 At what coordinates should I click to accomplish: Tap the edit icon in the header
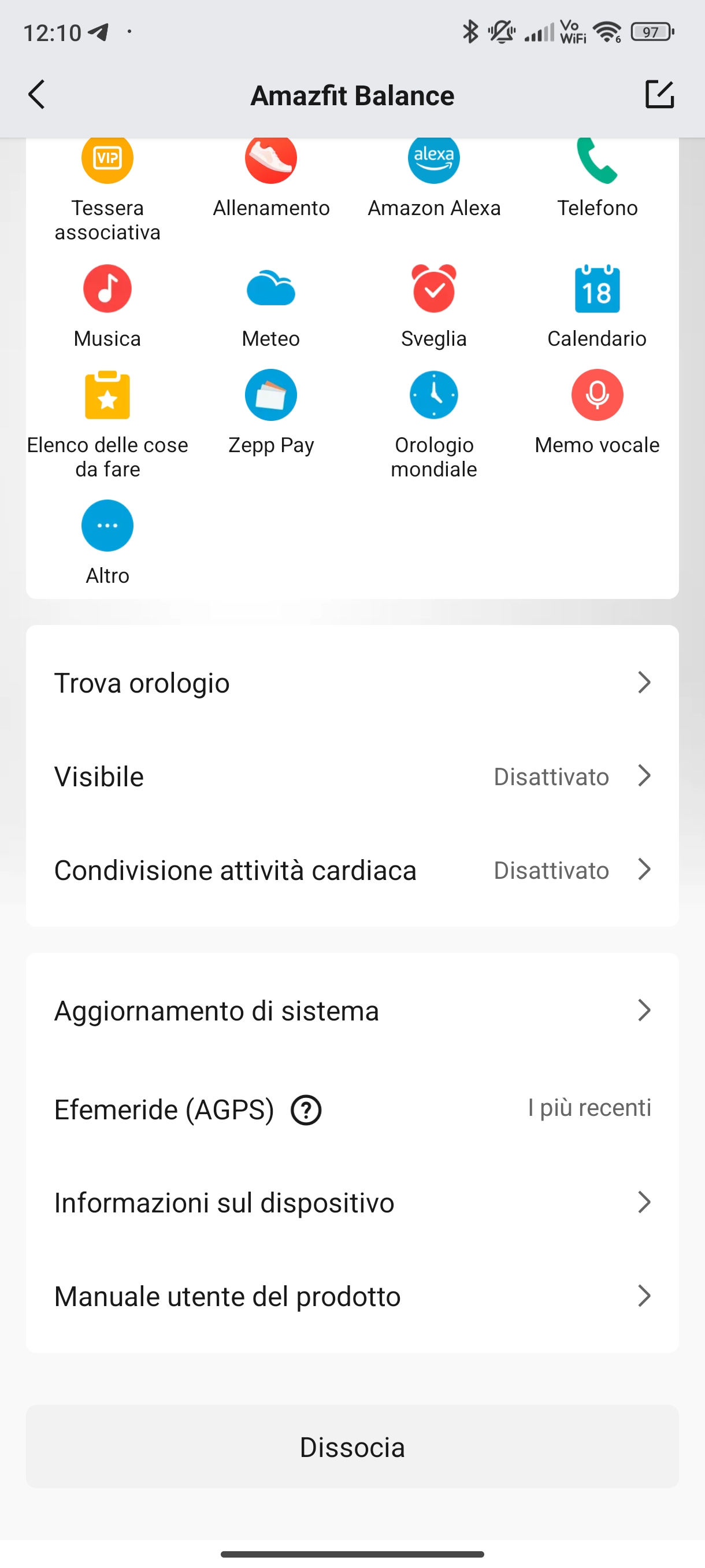(659, 94)
